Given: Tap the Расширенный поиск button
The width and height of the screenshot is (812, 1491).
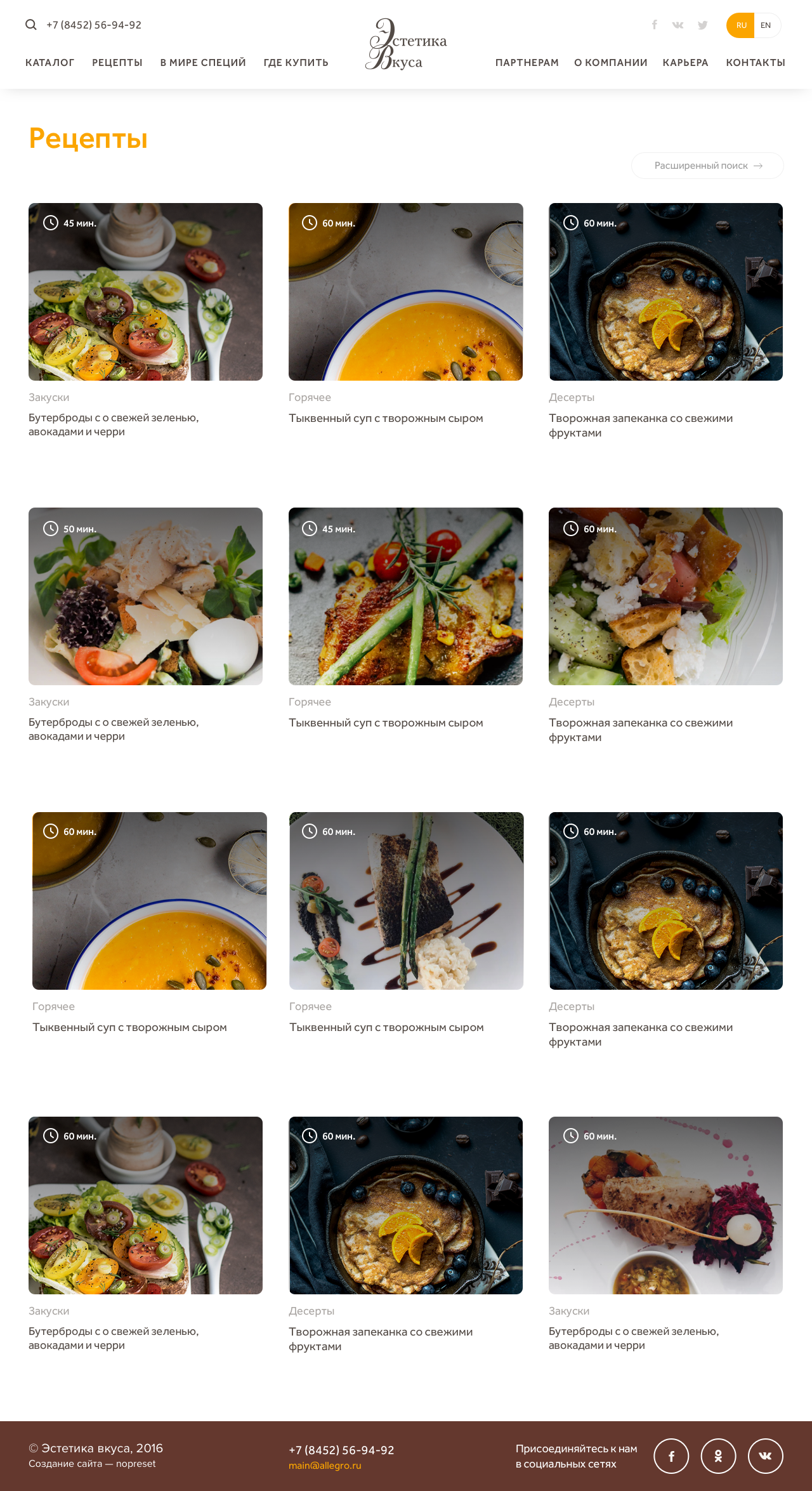Looking at the screenshot, I should click(x=707, y=166).
